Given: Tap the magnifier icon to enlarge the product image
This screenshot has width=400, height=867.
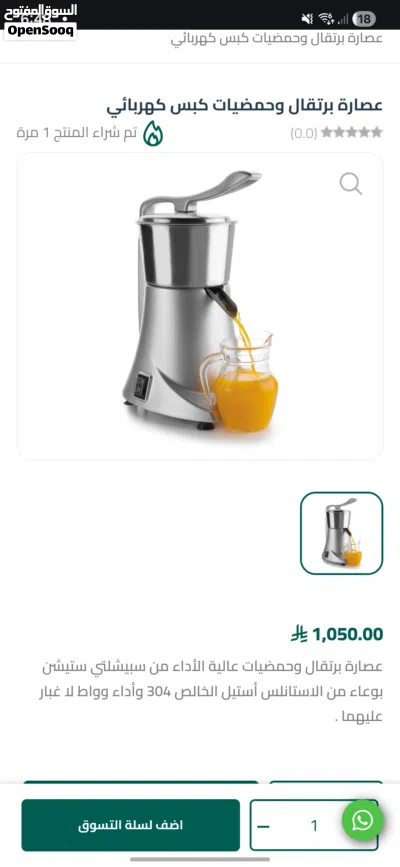Looking at the screenshot, I should pyautogui.click(x=351, y=184).
